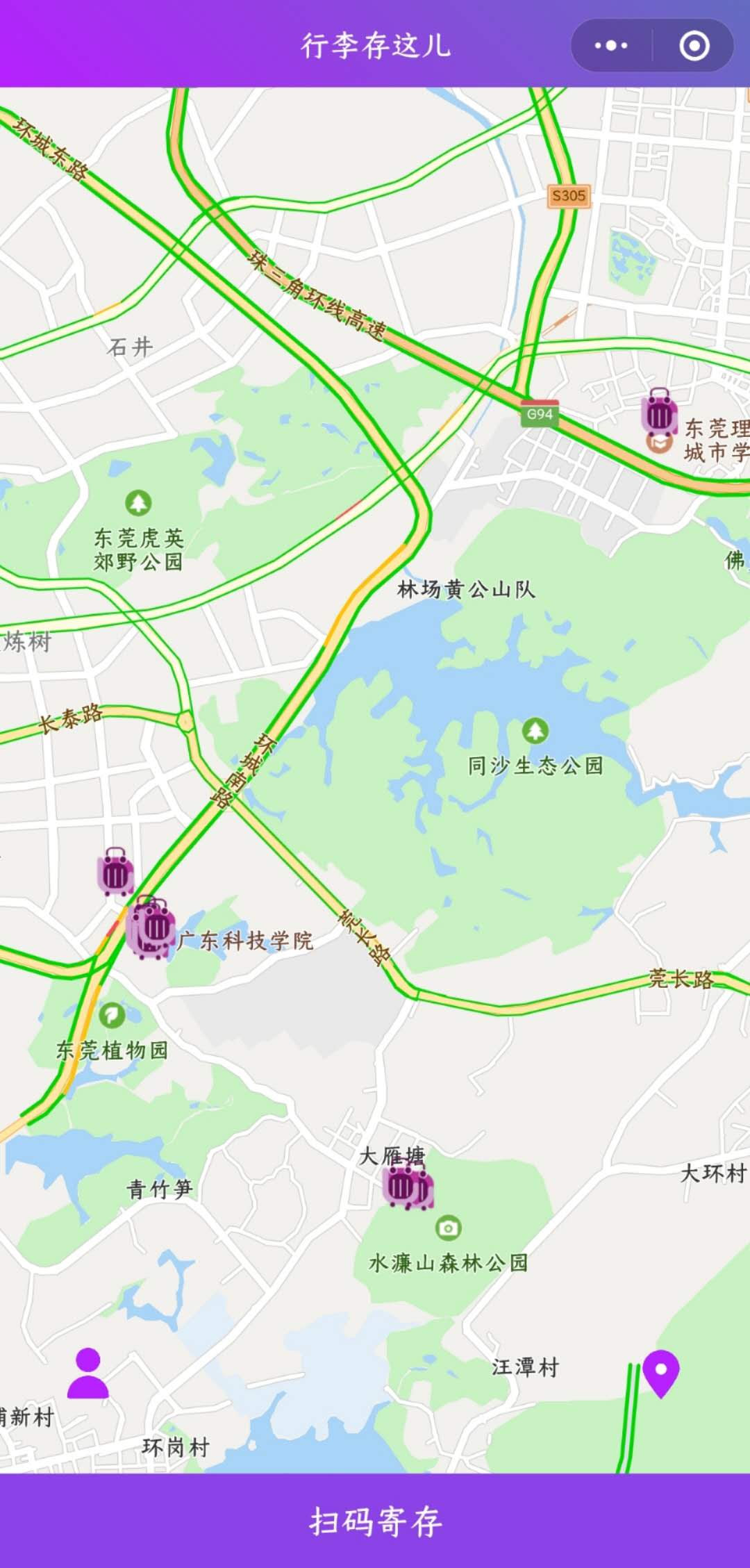The image size is (750, 1568).
Task: Select the luggage marker near 东莞理工学院城市学院
Action: click(x=659, y=411)
